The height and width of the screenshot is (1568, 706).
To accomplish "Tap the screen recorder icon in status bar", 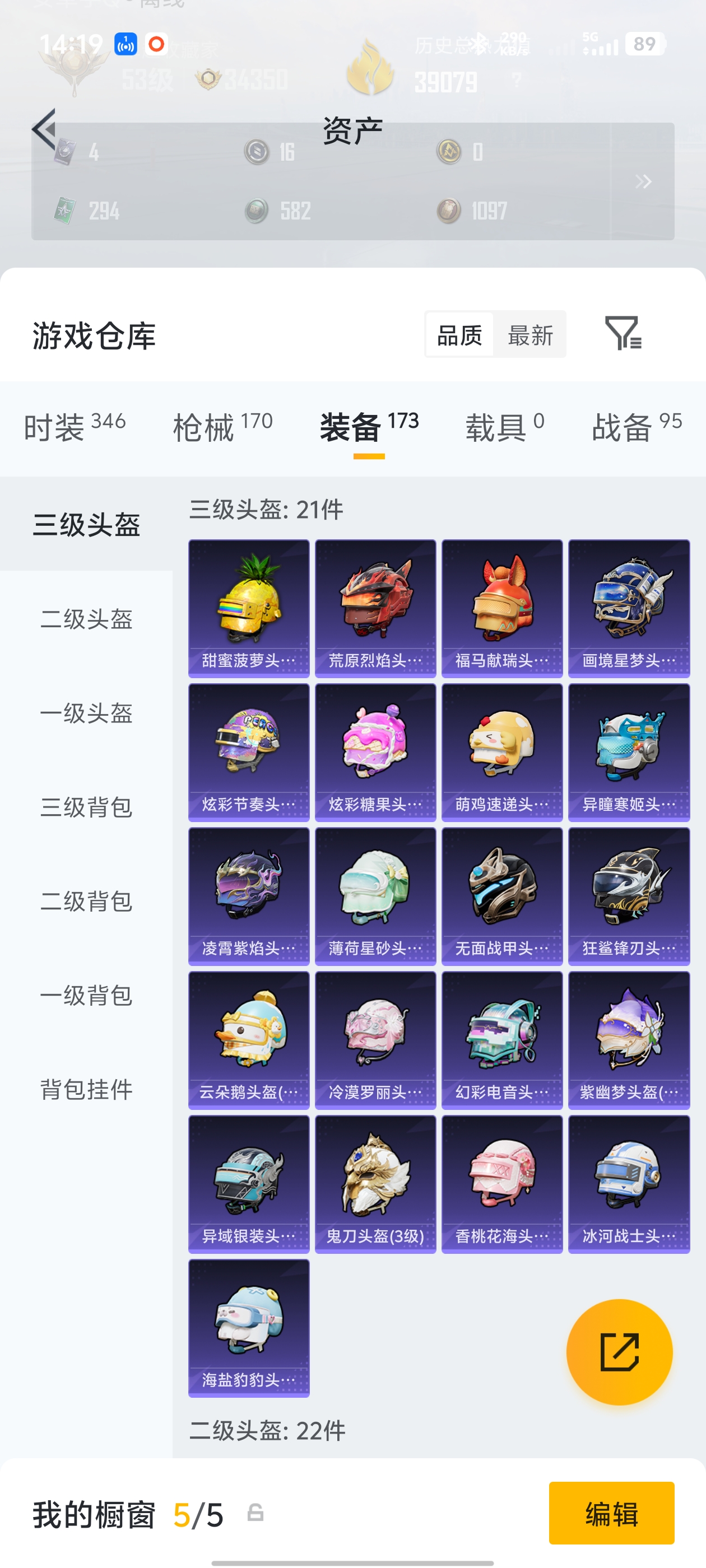I will [156, 44].
